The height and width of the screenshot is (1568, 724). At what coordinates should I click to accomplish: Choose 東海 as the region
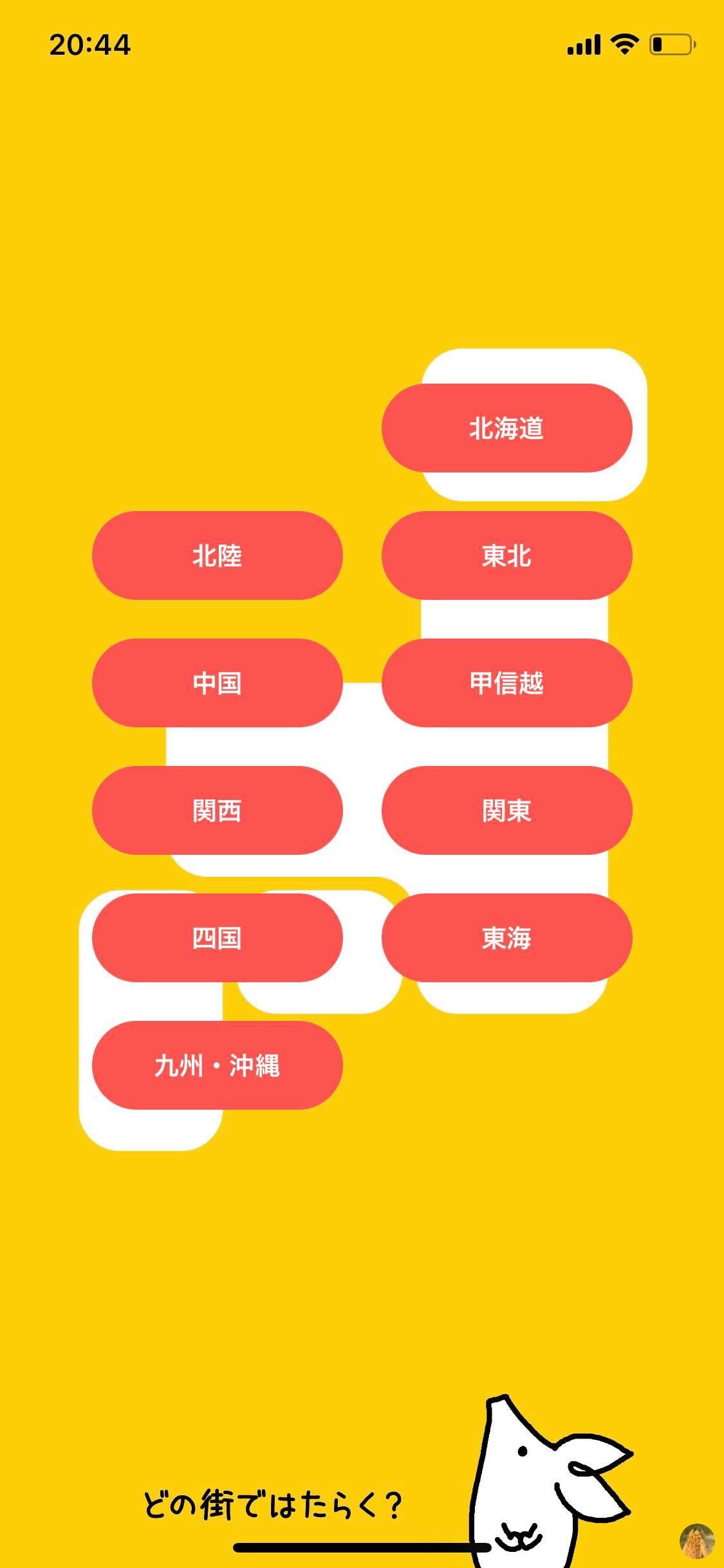[506, 938]
